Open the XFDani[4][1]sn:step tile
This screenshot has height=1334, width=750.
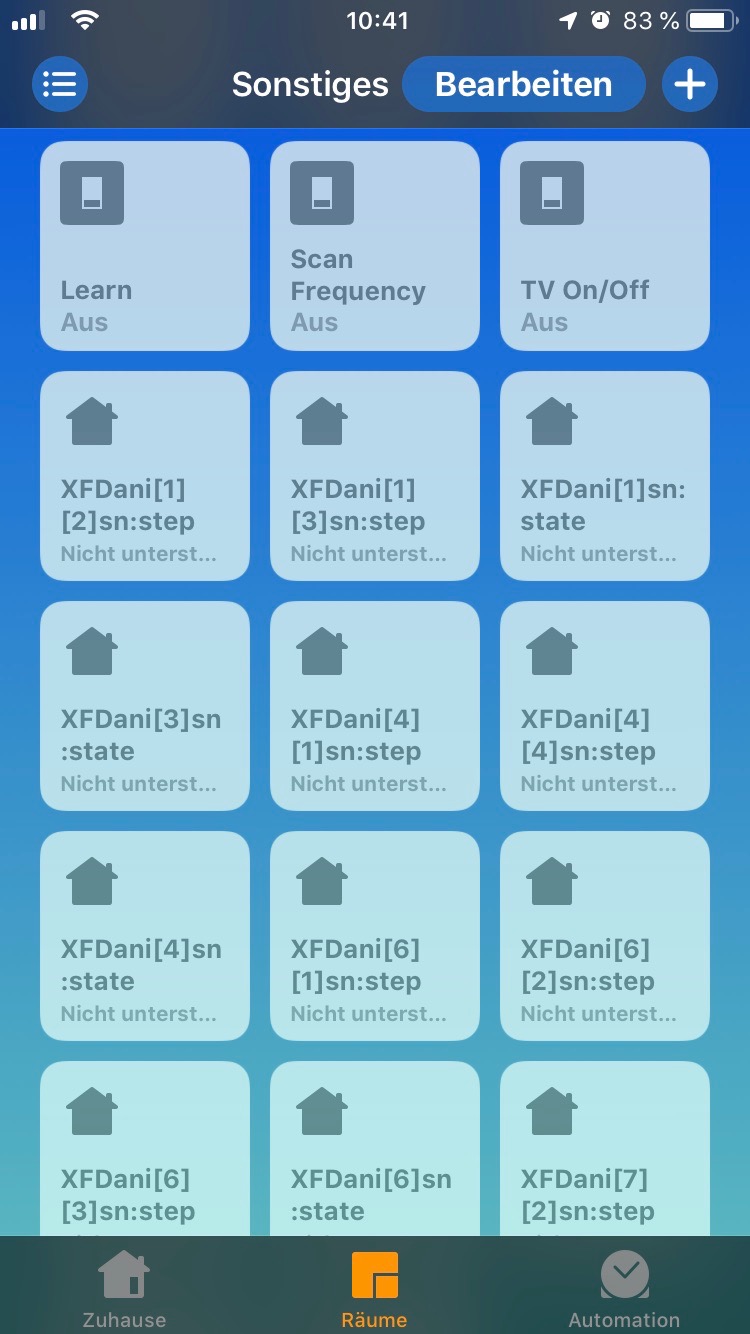pyautogui.click(x=375, y=706)
